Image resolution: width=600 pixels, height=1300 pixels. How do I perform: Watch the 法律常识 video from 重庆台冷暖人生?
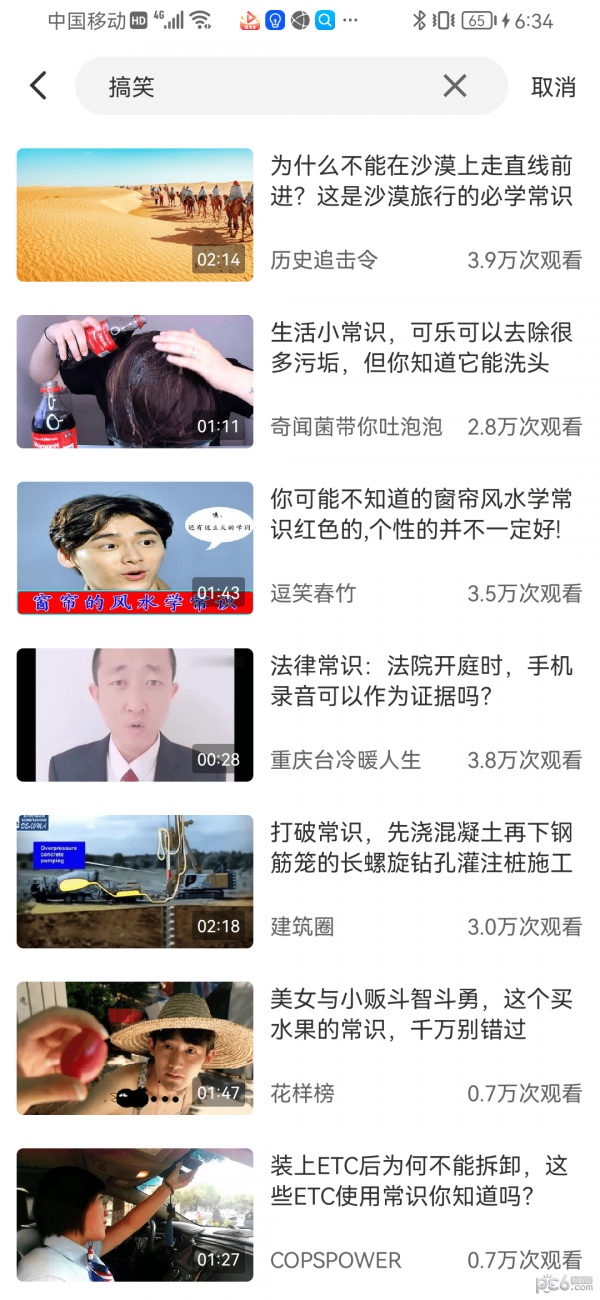(x=135, y=715)
